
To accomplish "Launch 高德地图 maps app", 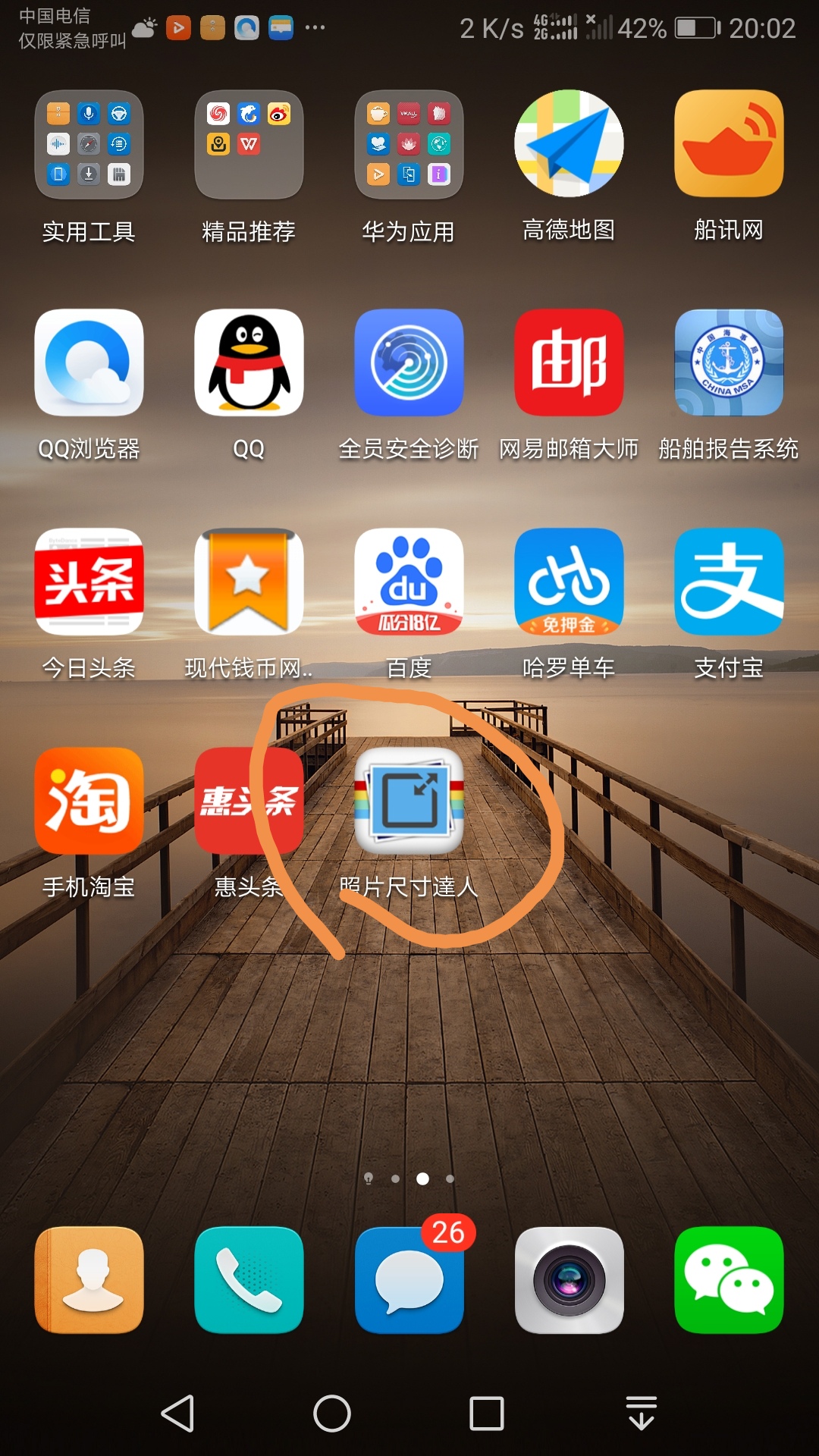I will (x=569, y=143).
